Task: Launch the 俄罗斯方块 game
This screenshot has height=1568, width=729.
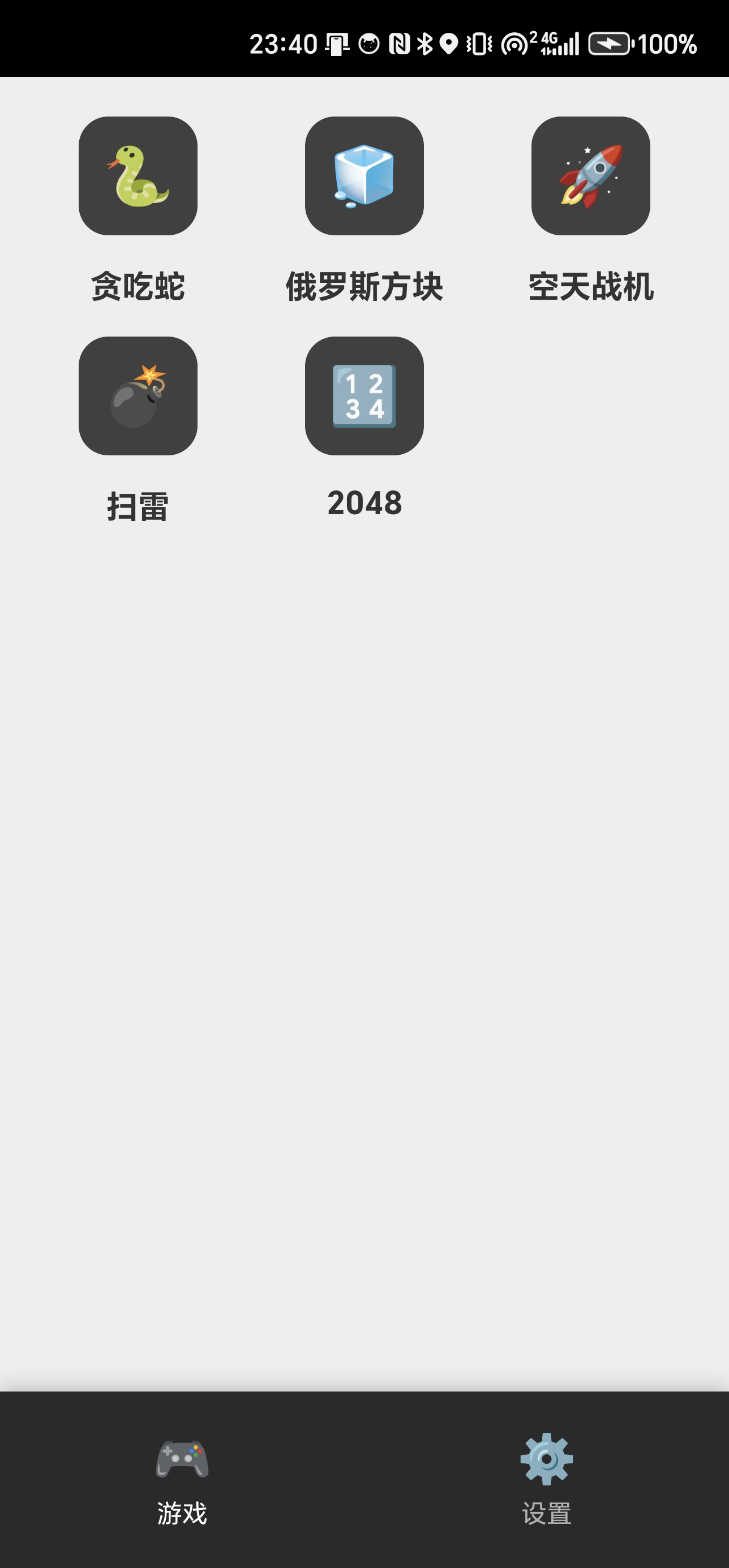Action: pyautogui.click(x=364, y=176)
